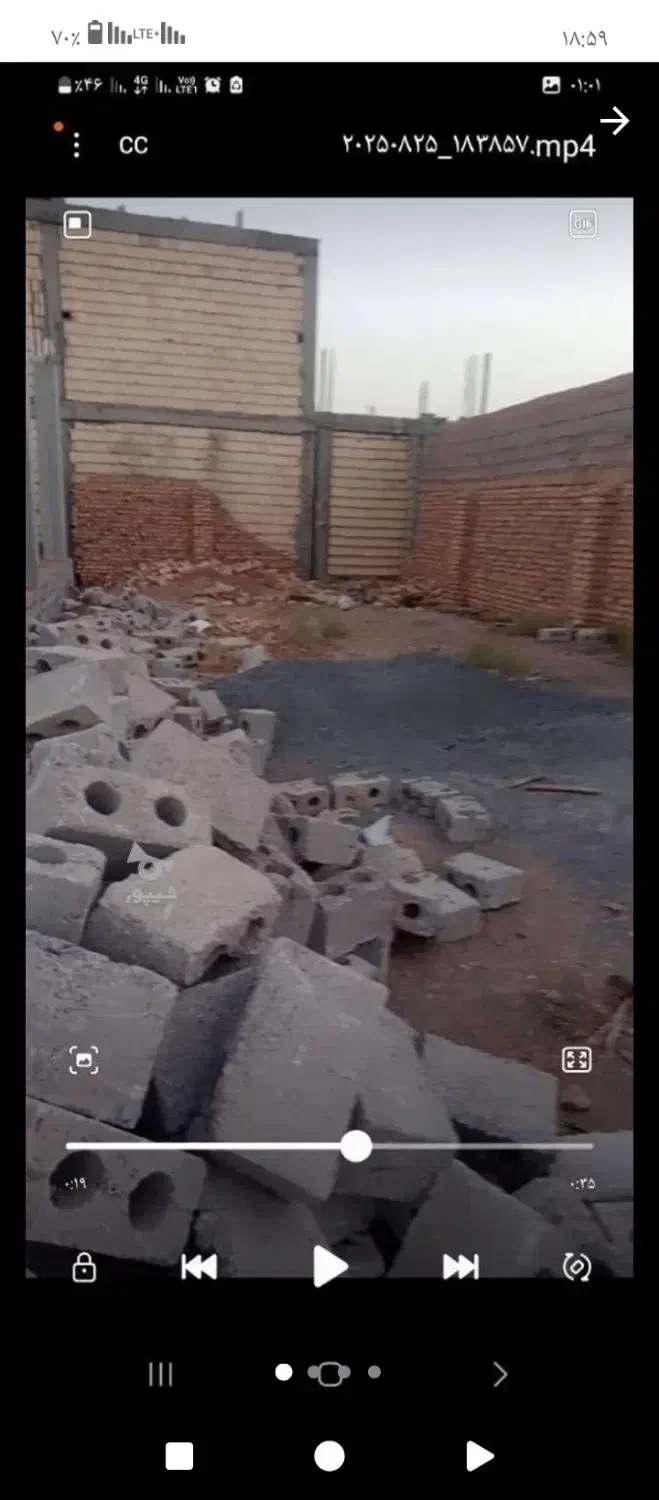Open the three-dot overflow menu
Image resolution: width=659 pixels, height=1500 pixels.
(76, 145)
